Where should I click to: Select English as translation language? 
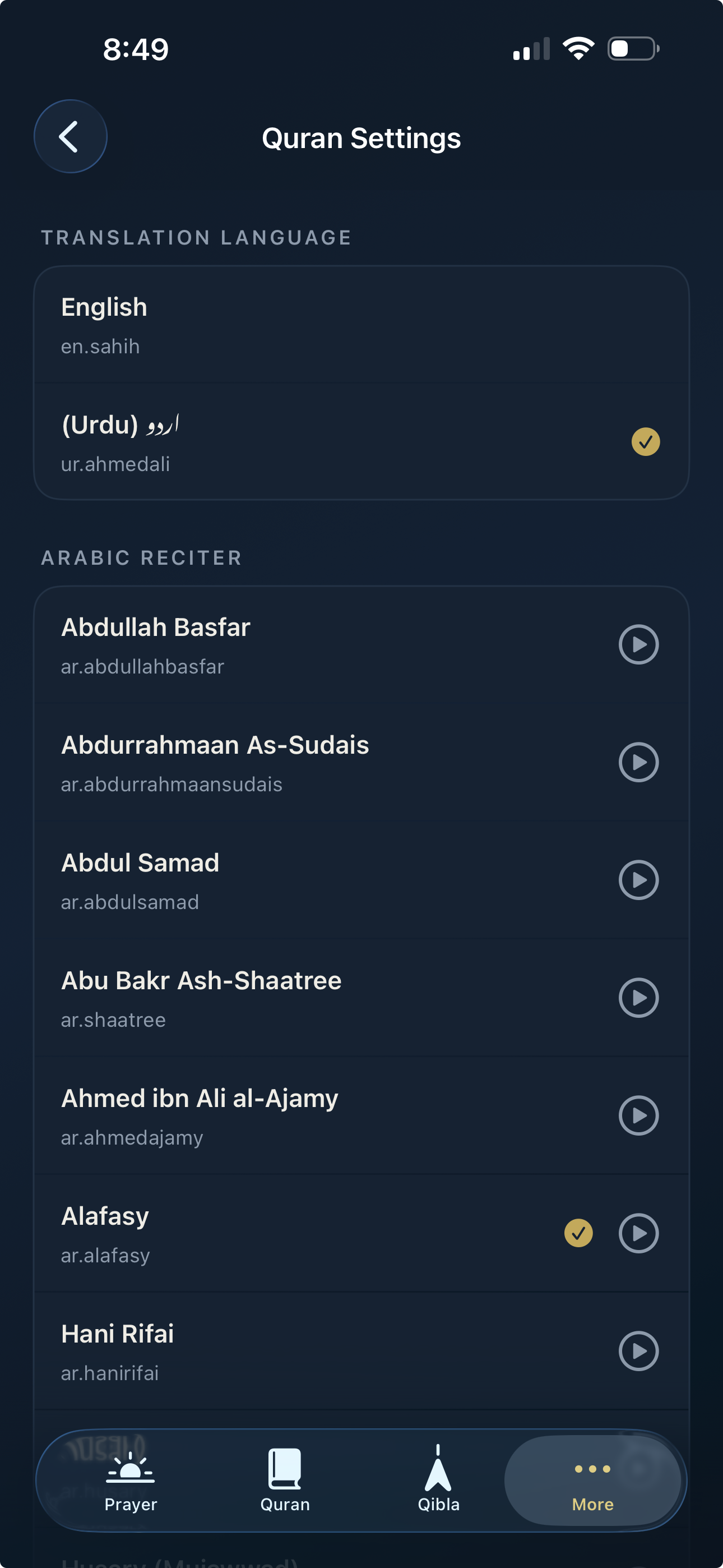click(243, 322)
